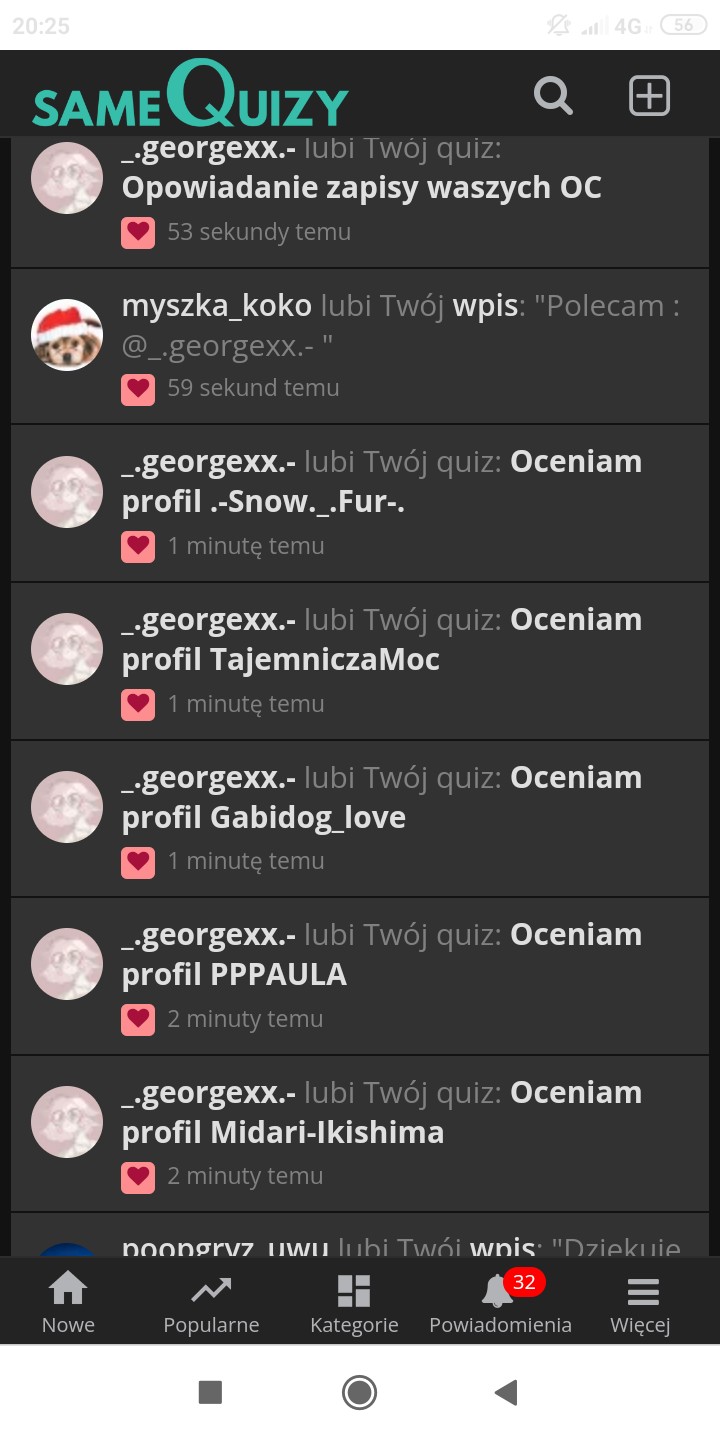720x1440 pixels.
Task: View myszka_koko's profile avatar
Action: [x=67, y=335]
